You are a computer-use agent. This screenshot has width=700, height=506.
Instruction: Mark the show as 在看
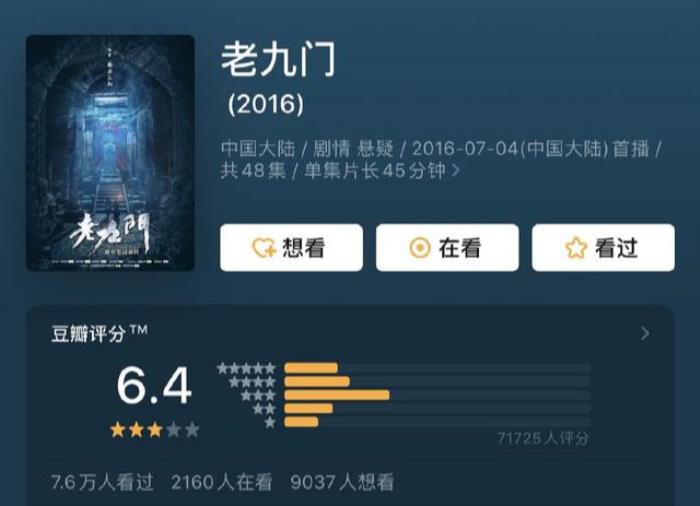point(447,248)
